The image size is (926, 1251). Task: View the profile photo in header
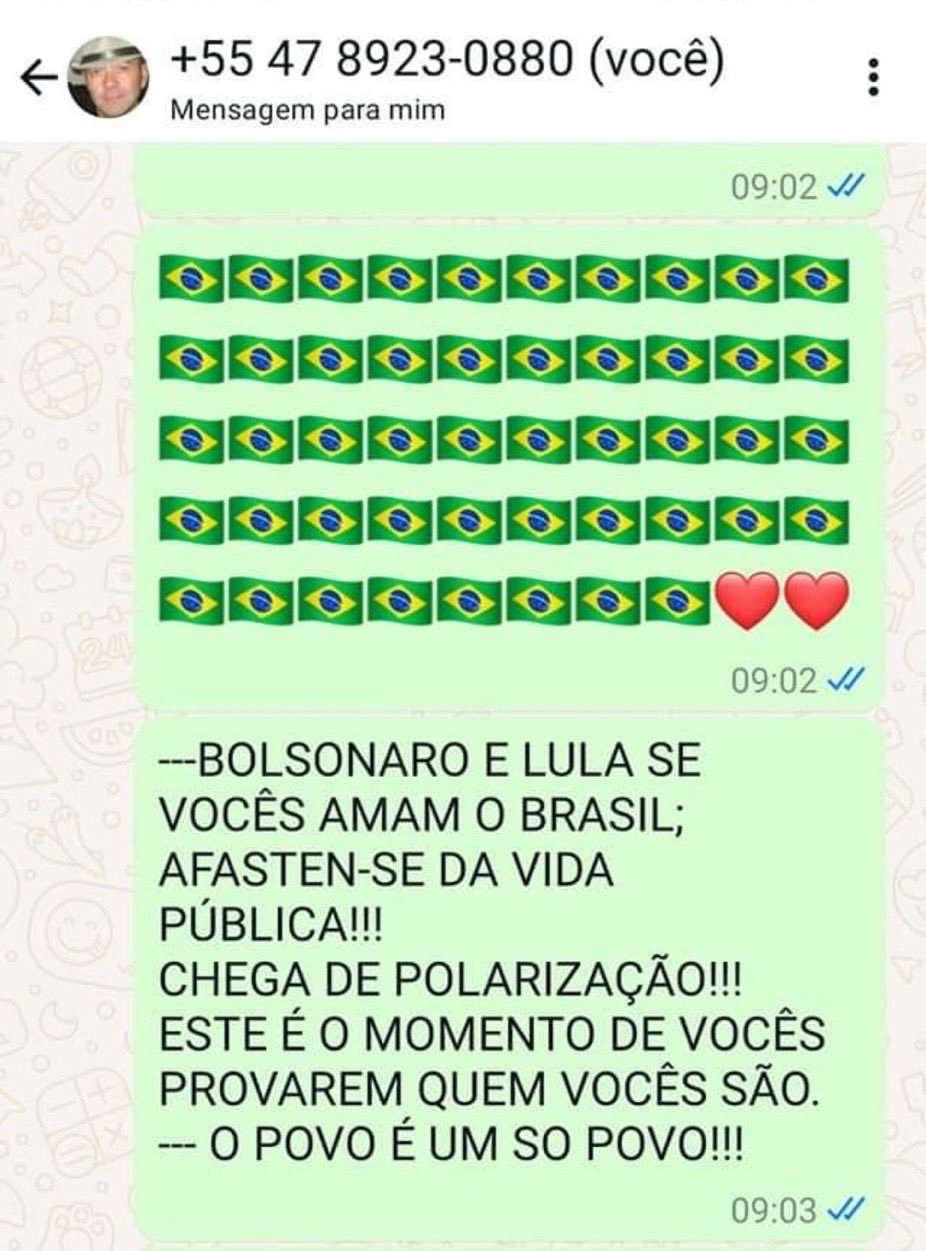point(108,78)
